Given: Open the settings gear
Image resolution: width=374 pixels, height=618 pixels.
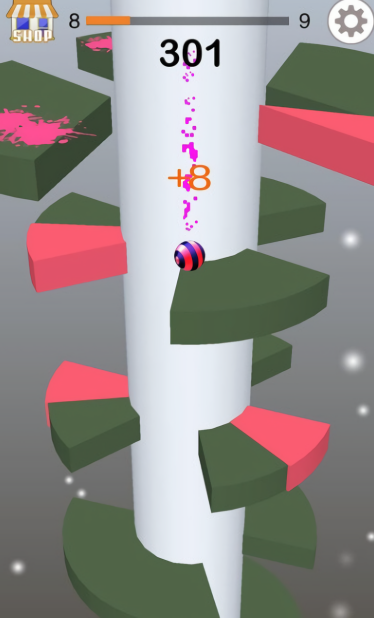Looking at the screenshot, I should pos(351,22).
